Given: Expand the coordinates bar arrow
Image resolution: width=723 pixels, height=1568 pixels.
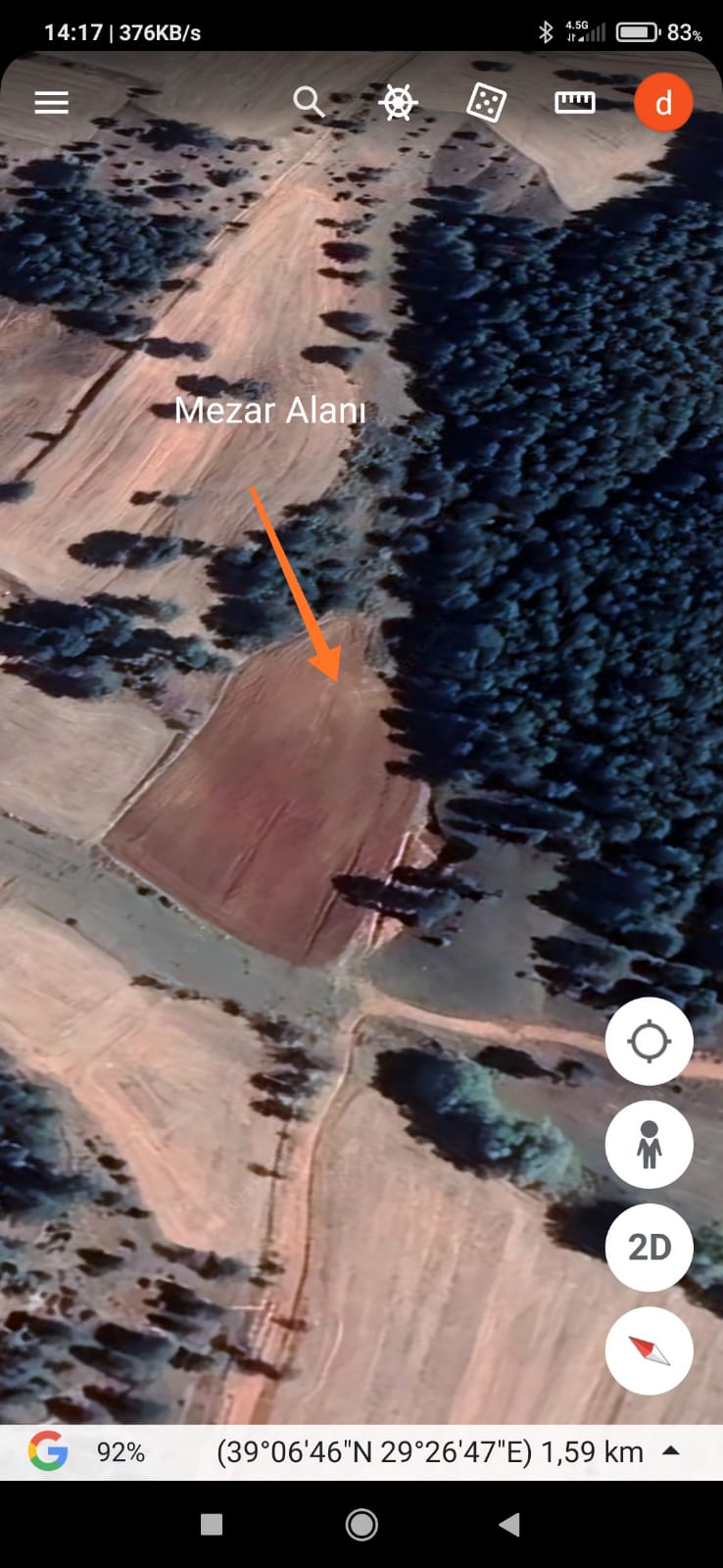Looking at the screenshot, I should coord(671,1451).
